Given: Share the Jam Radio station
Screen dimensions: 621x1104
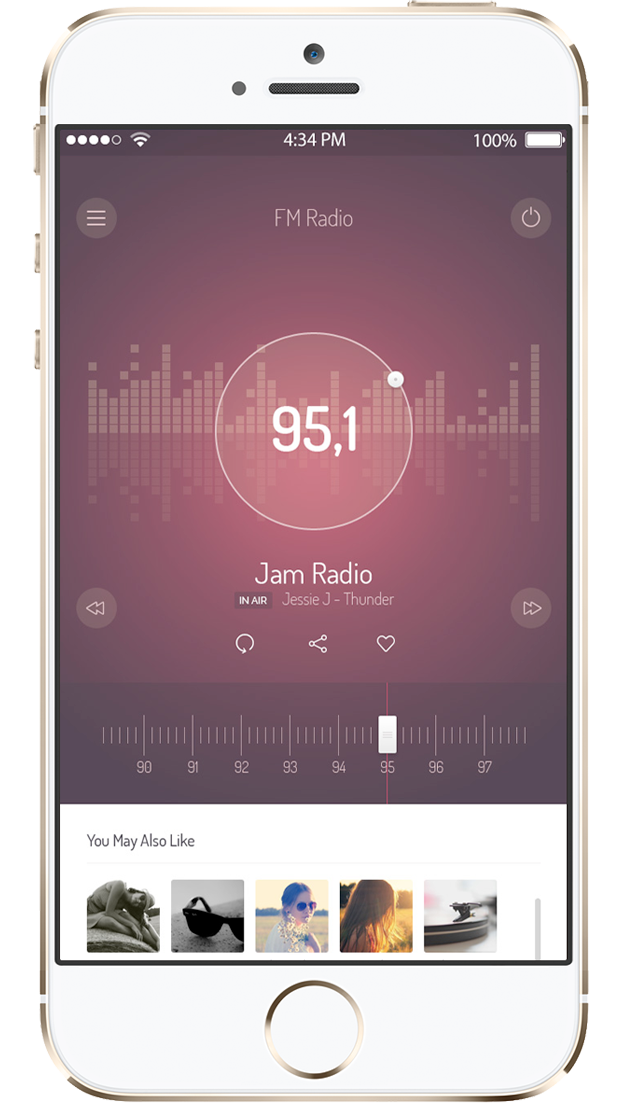Looking at the screenshot, I should [318, 644].
